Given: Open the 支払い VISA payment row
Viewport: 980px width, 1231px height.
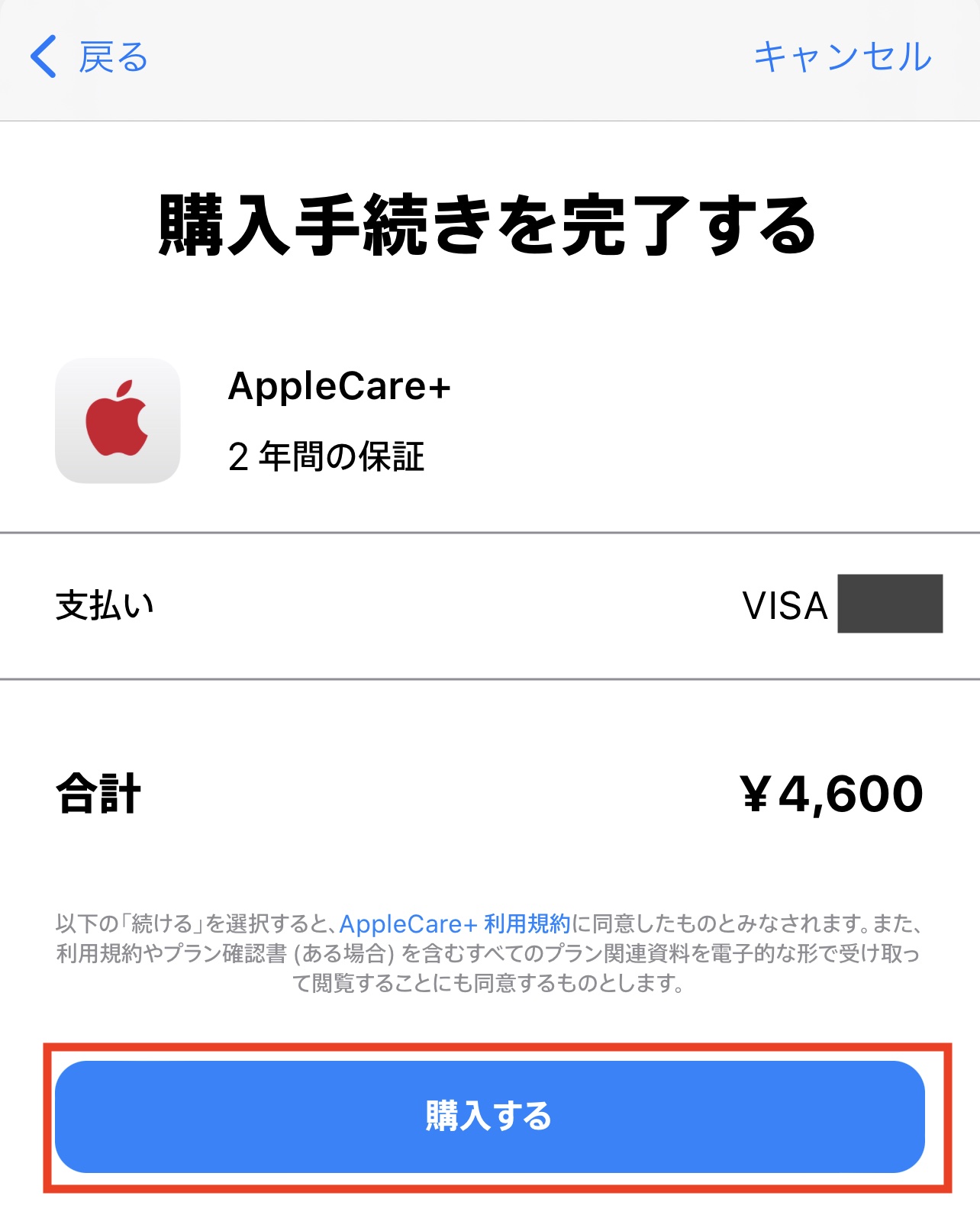Looking at the screenshot, I should click(489, 606).
